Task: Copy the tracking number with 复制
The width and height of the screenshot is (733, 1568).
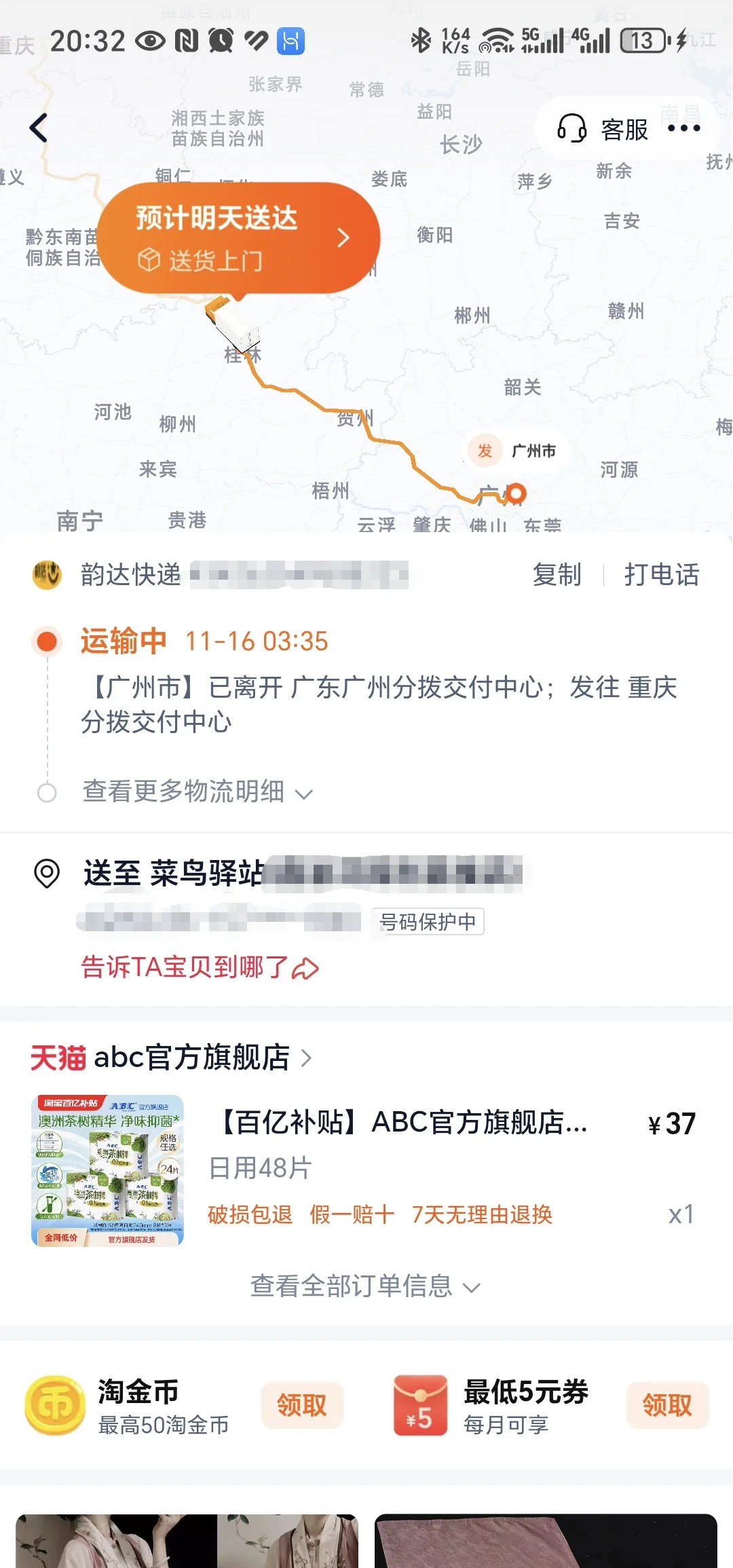Action: (x=558, y=574)
